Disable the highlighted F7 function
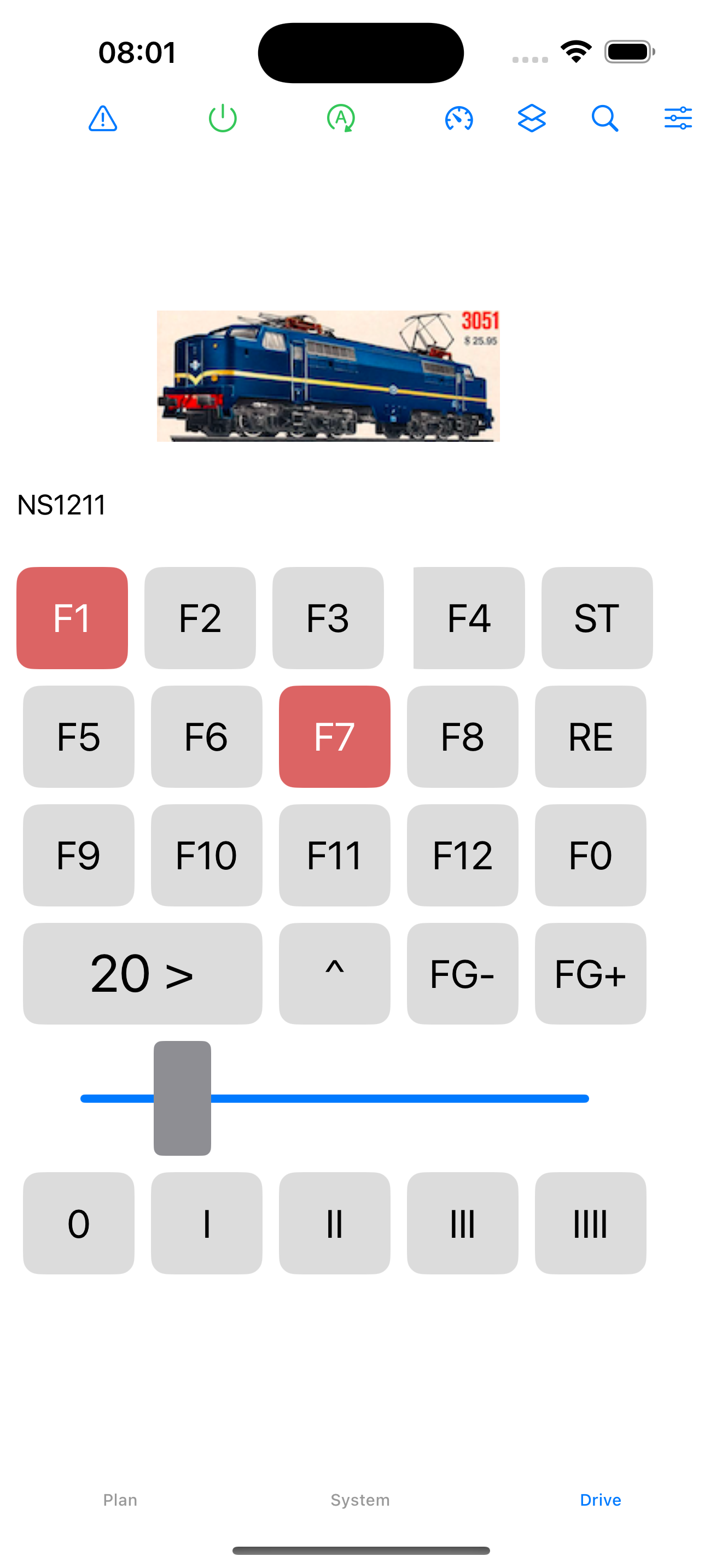Viewport: 722px width, 1568px height. [334, 736]
